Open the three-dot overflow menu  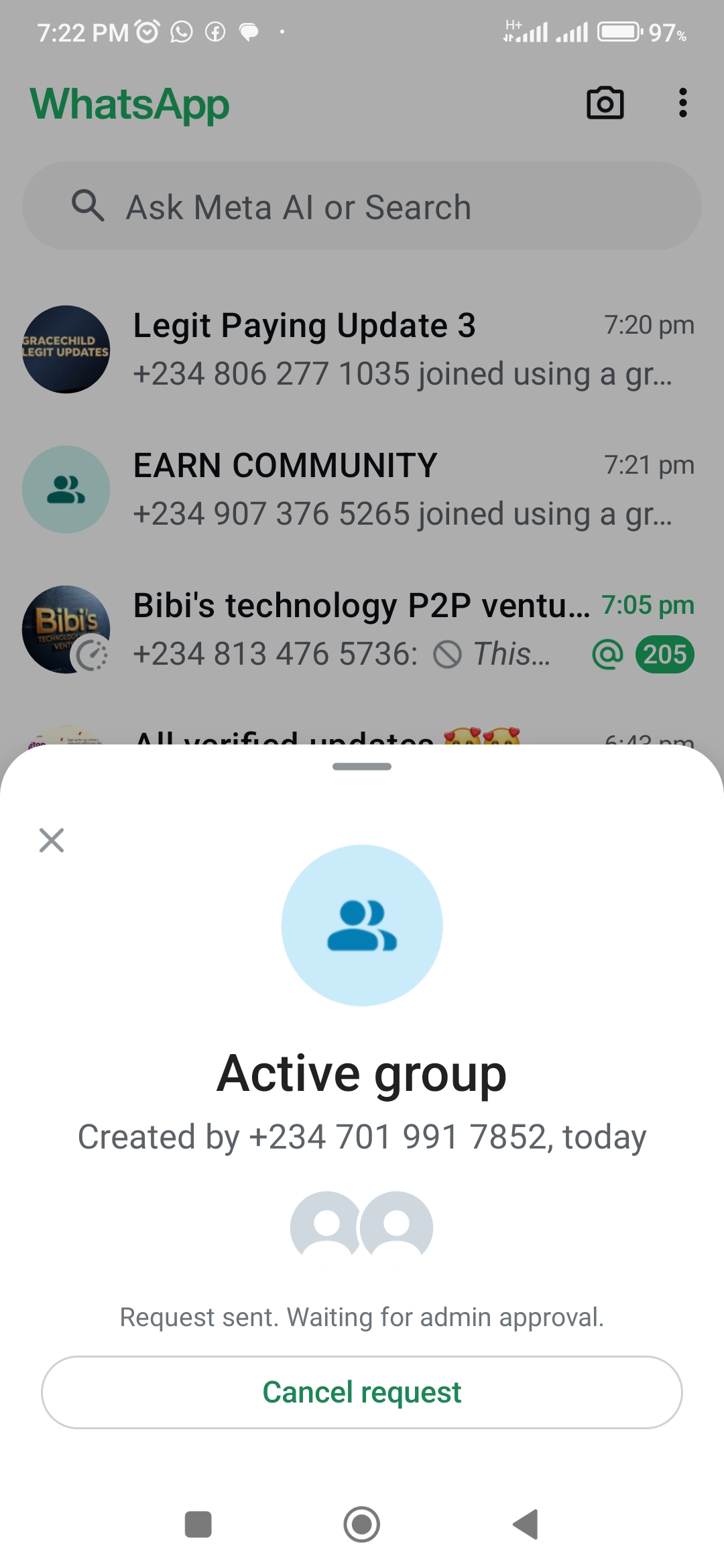[682, 103]
